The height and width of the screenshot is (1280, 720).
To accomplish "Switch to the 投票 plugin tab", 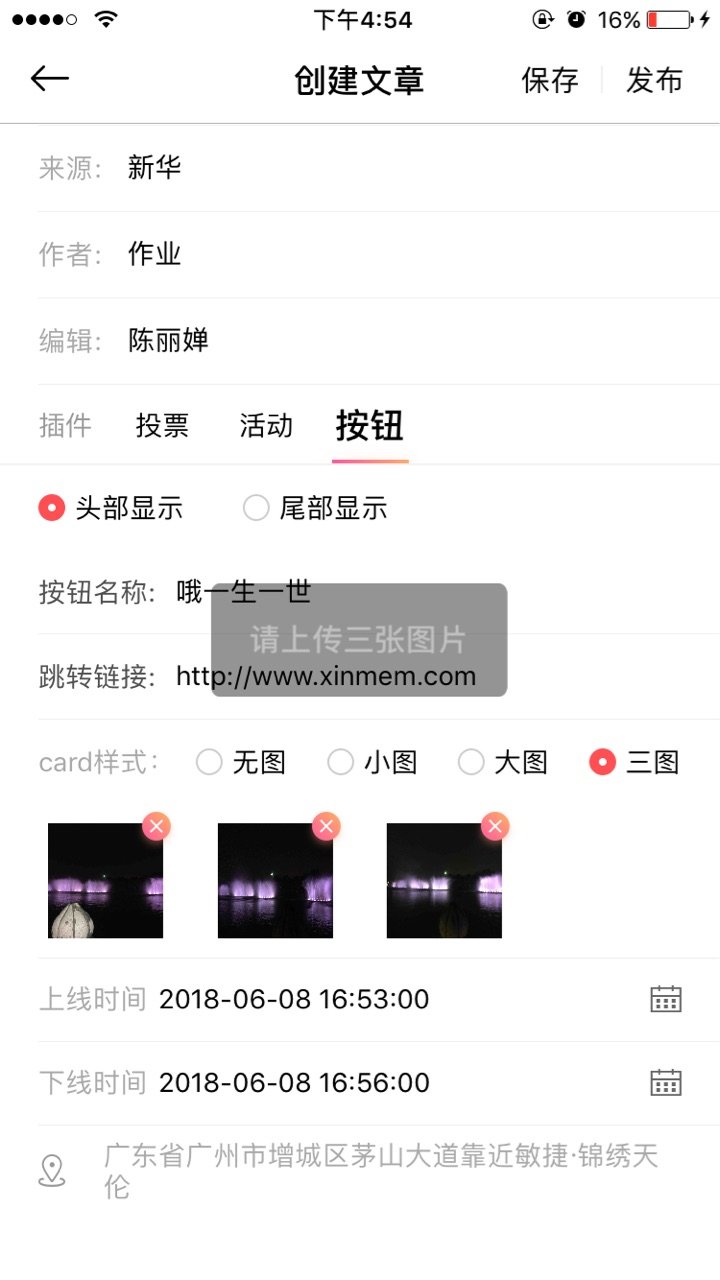I will pos(162,426).
